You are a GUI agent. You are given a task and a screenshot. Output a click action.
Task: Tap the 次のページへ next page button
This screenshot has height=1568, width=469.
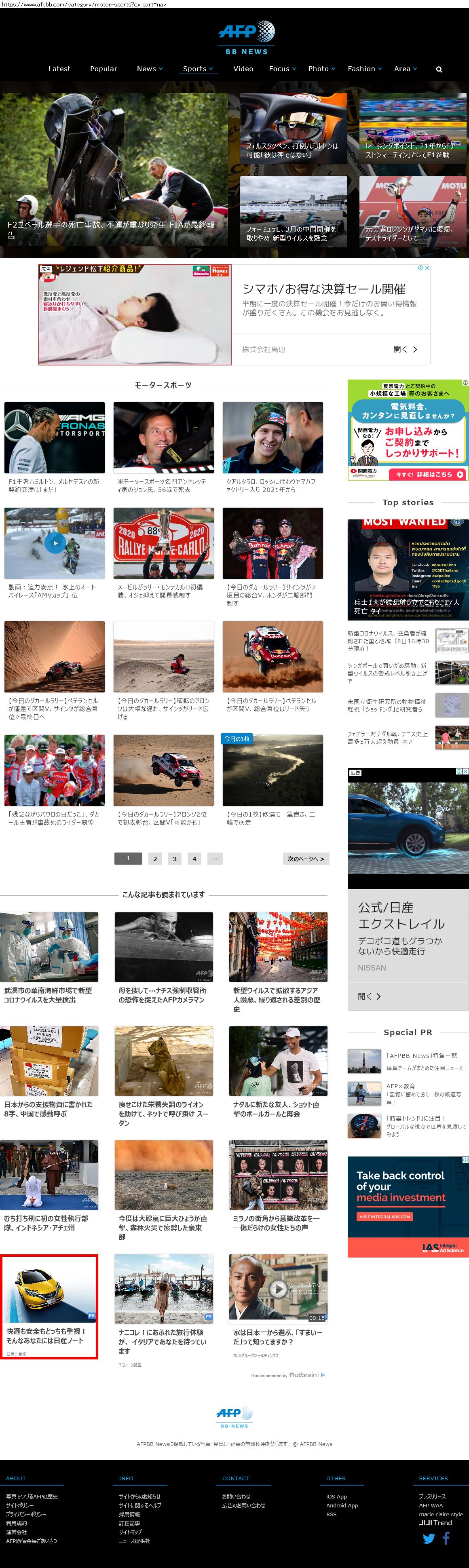(306, 858)
